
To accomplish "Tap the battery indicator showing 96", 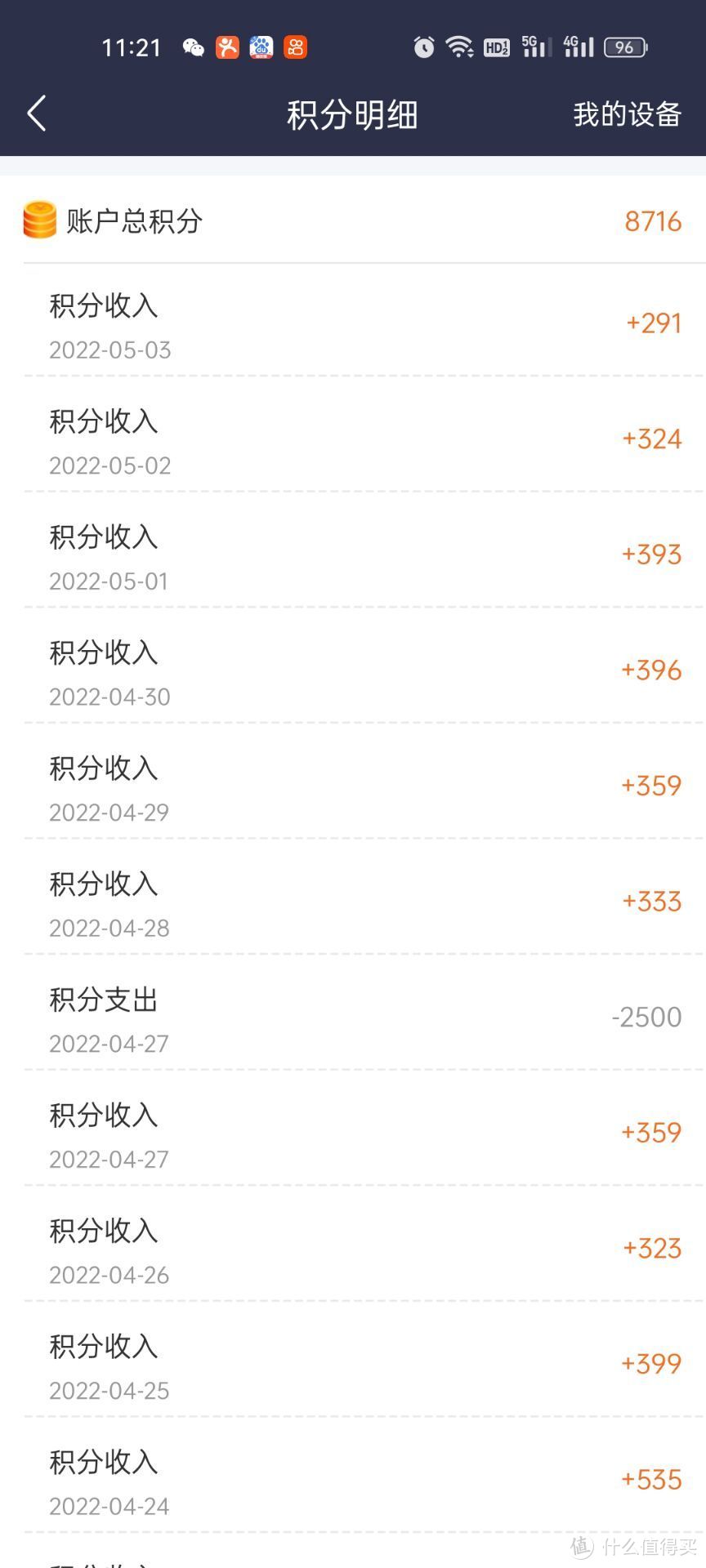I will [x=623, y=47].
